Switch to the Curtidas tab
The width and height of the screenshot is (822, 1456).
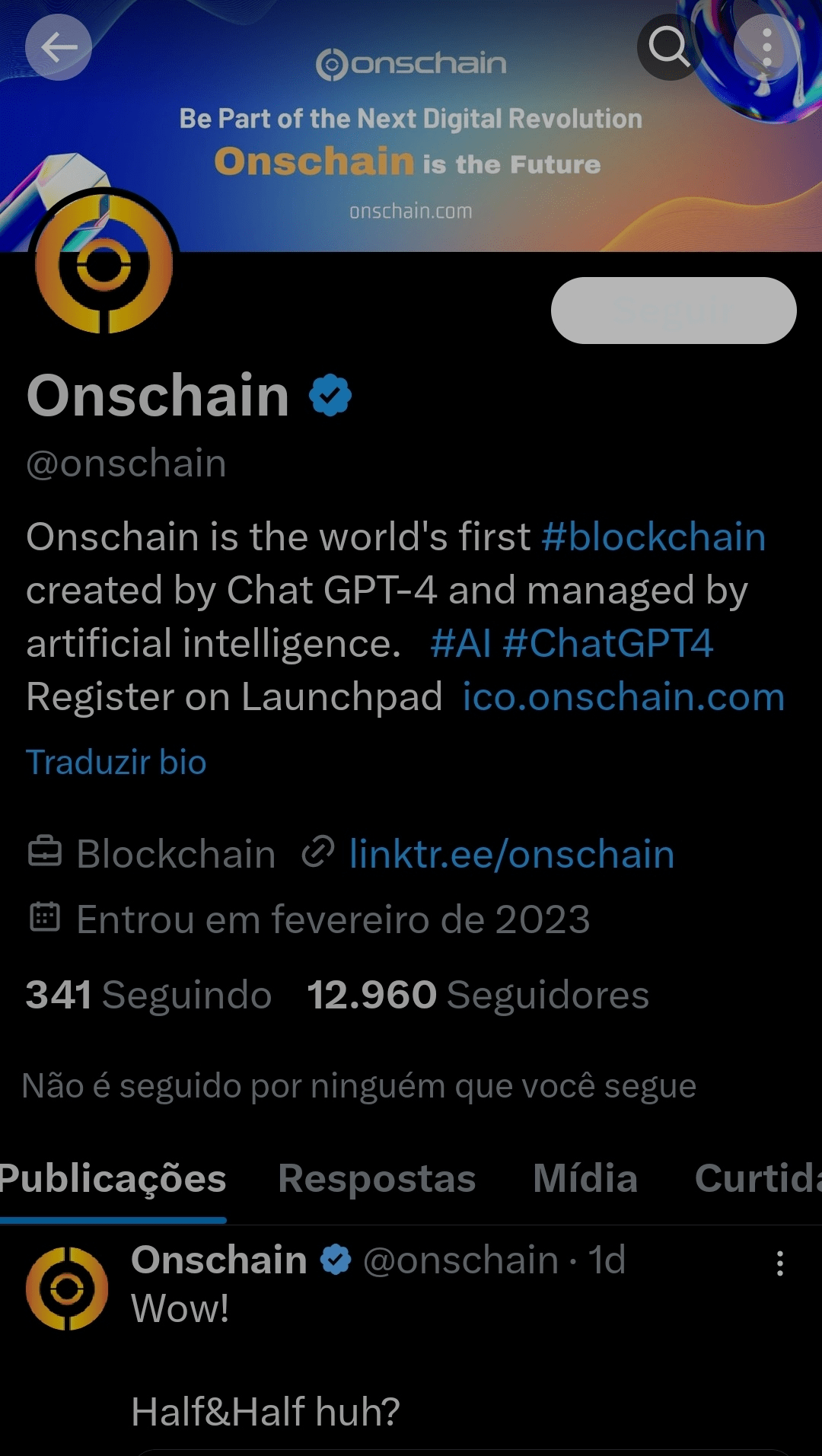point(757,1178)
